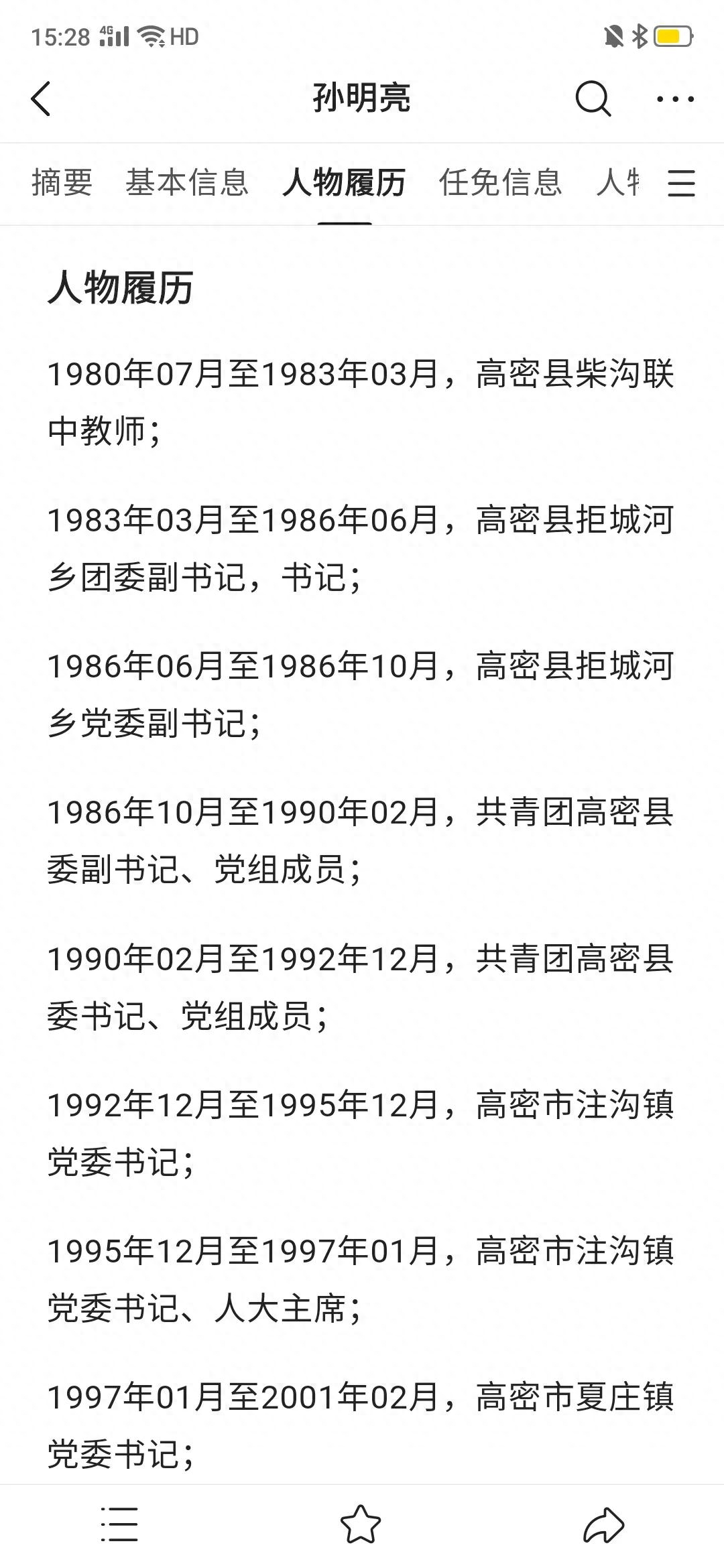
Task: Favorite this entry with the star
Action: (x=361, y=1524)
